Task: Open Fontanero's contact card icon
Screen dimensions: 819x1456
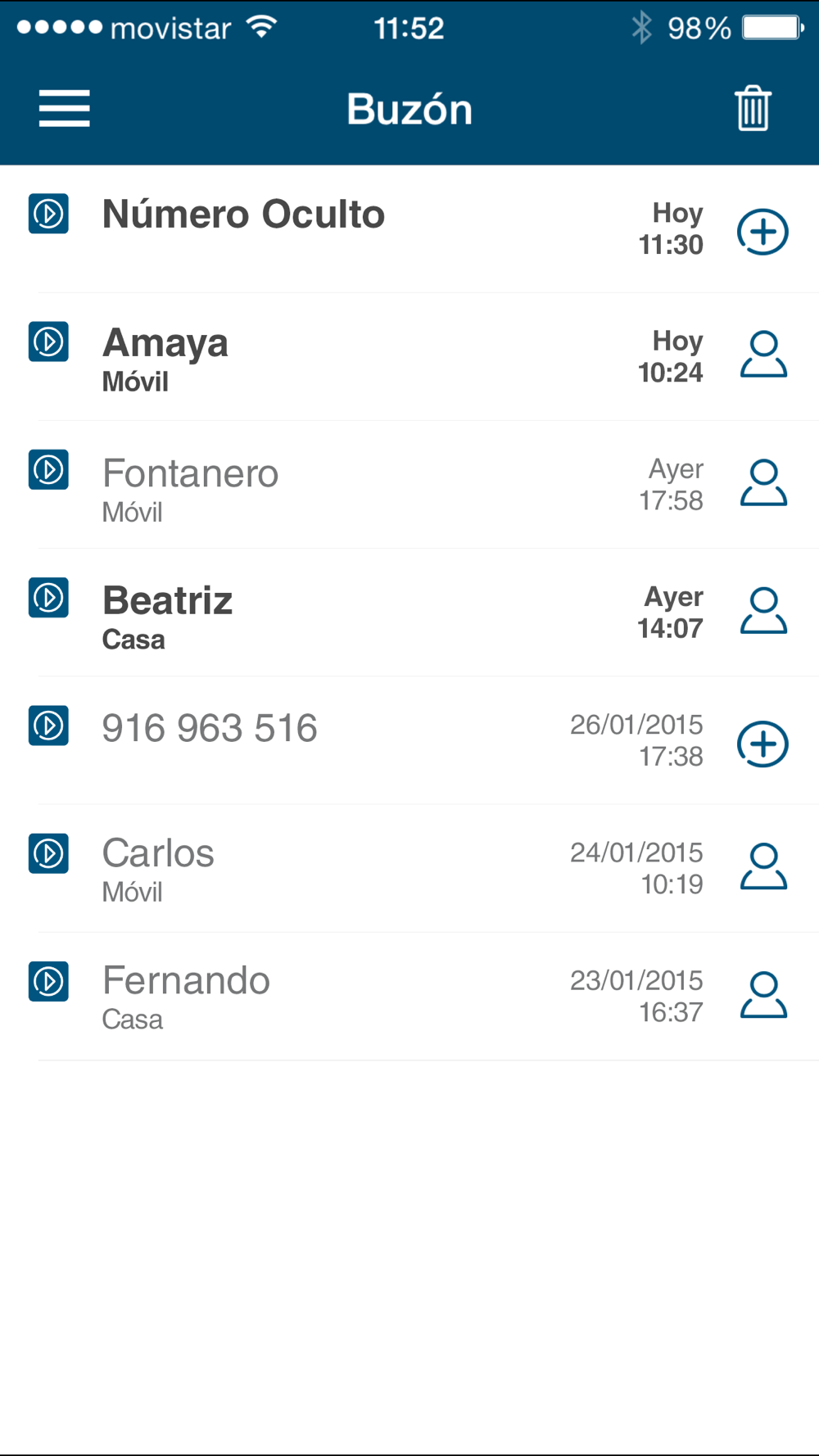Action: [763, 482]
